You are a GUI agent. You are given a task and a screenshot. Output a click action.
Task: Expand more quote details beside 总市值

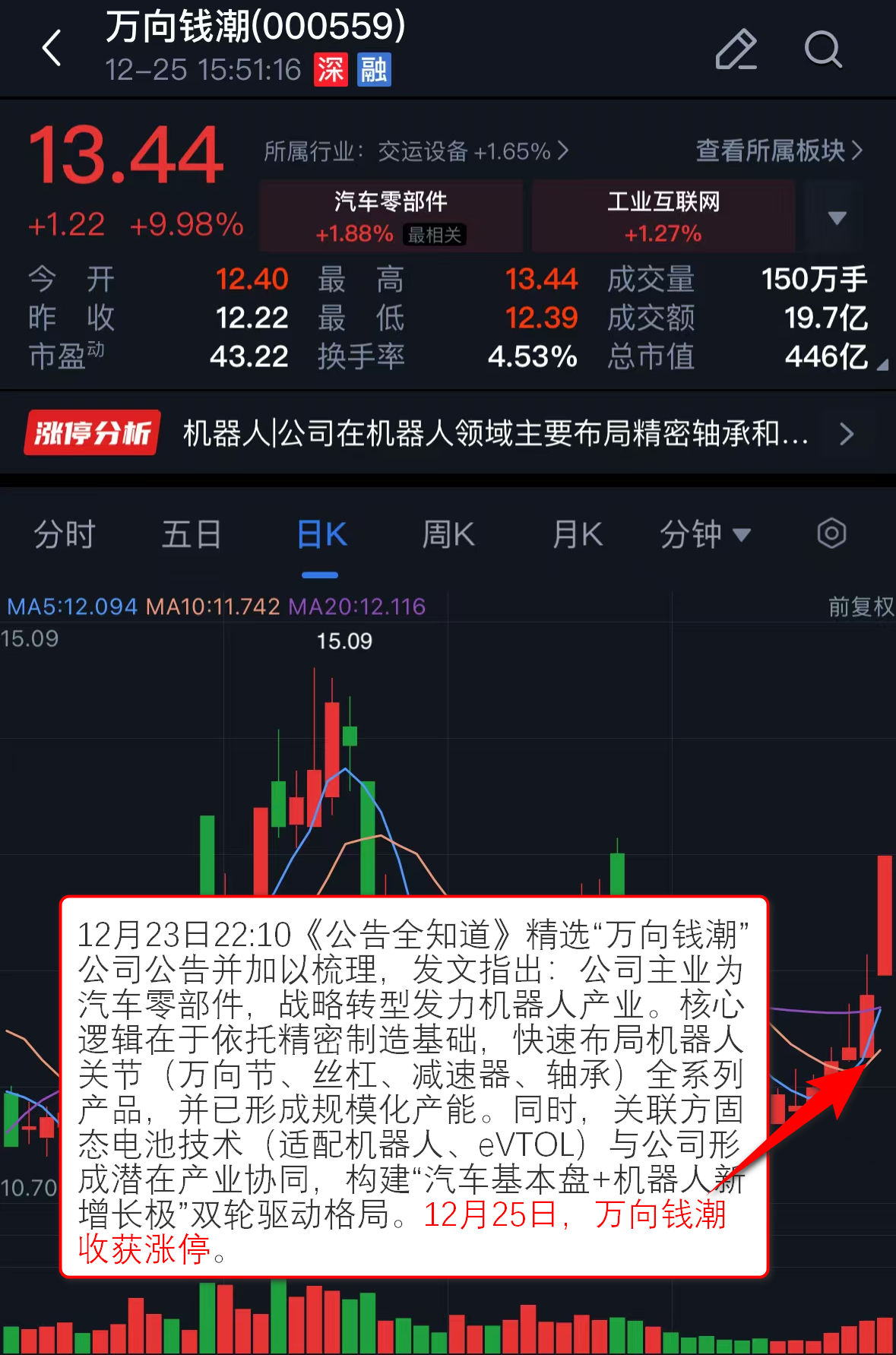882,366
